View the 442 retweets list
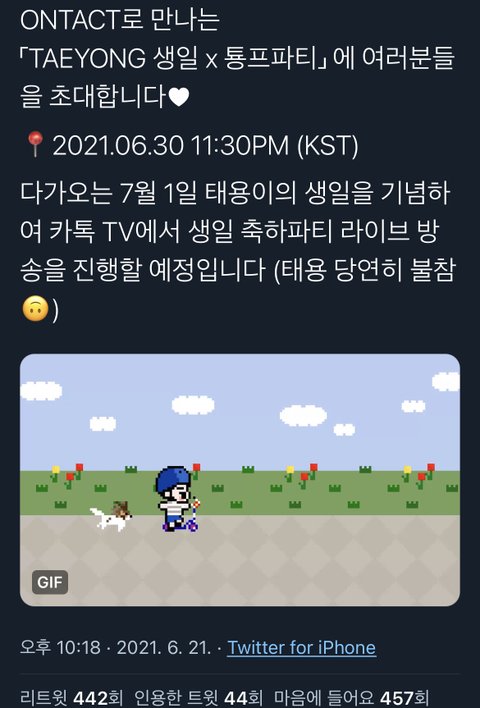The image size is (480, 708). pyautogui.click(x=72, y=698)
